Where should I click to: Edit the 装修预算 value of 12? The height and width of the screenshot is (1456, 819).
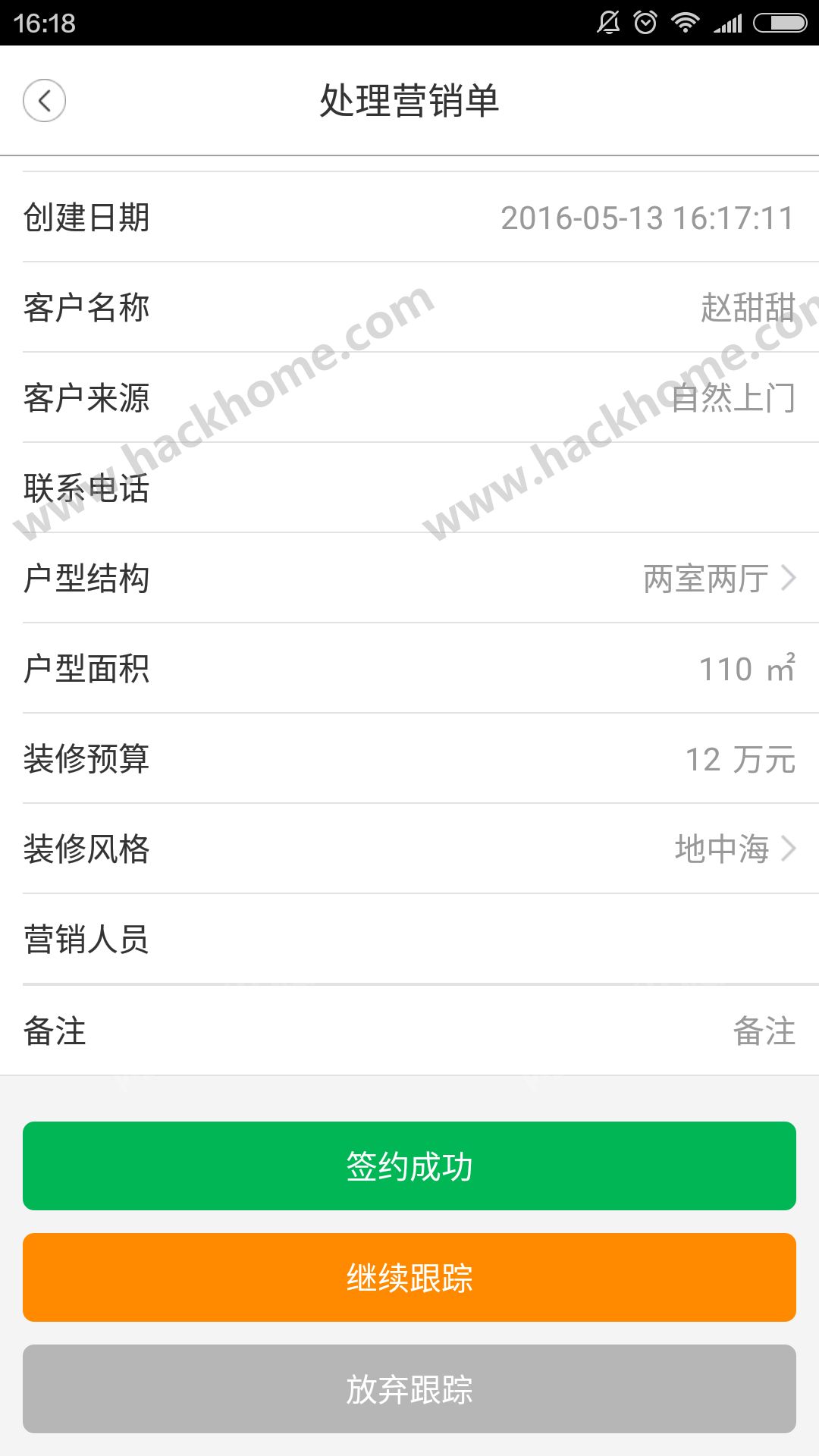pos(702,759)
